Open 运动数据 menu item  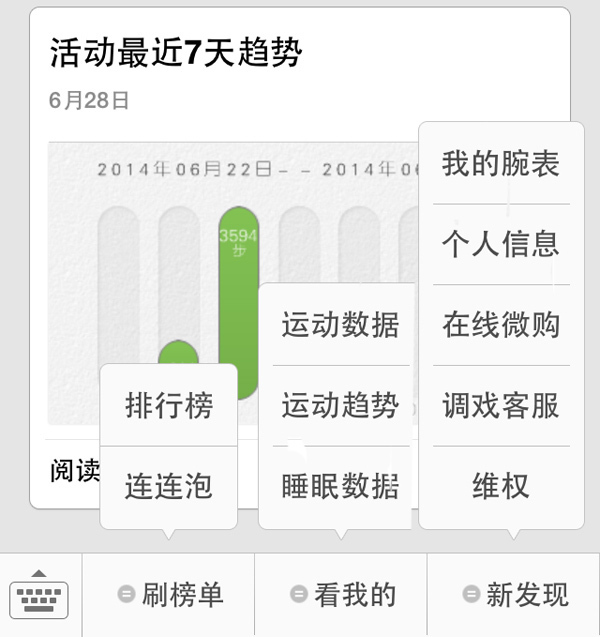coord(340,325)
